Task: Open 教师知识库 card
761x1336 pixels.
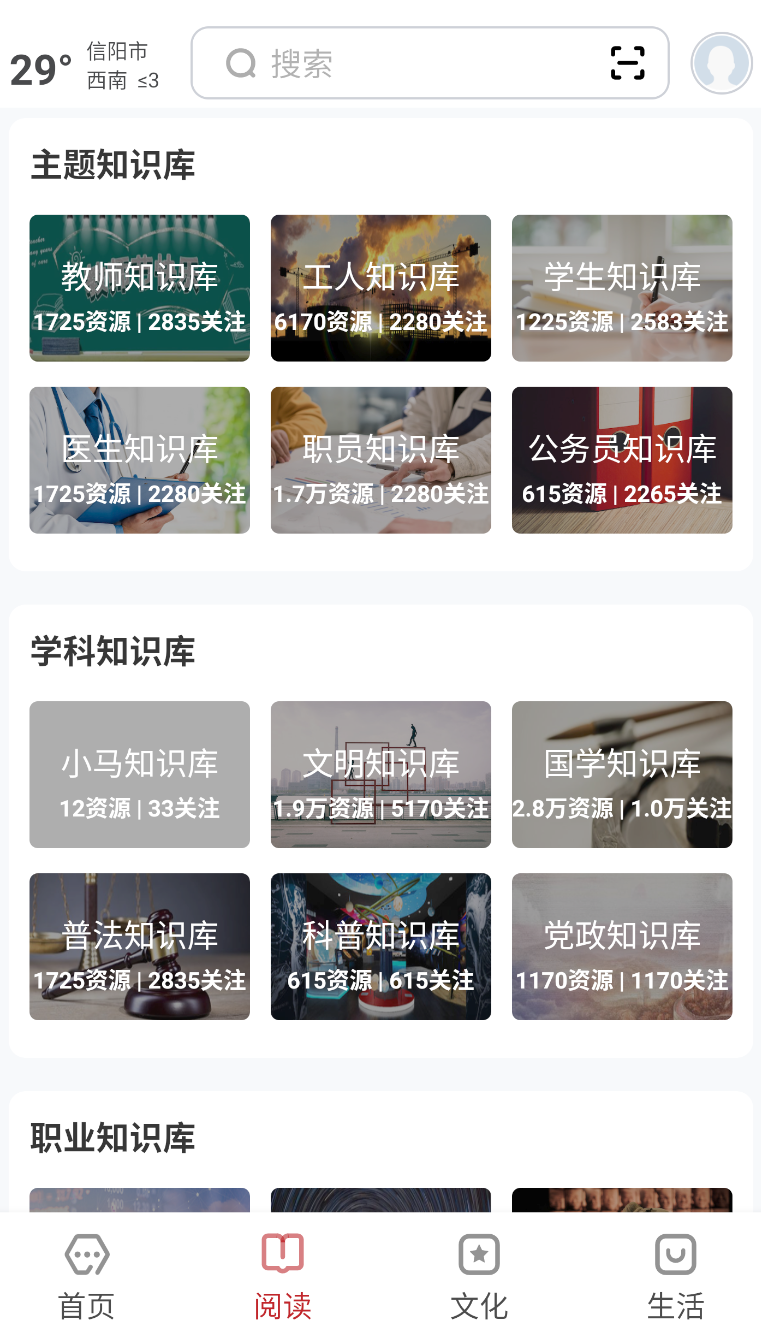Action: coord(139,288)
